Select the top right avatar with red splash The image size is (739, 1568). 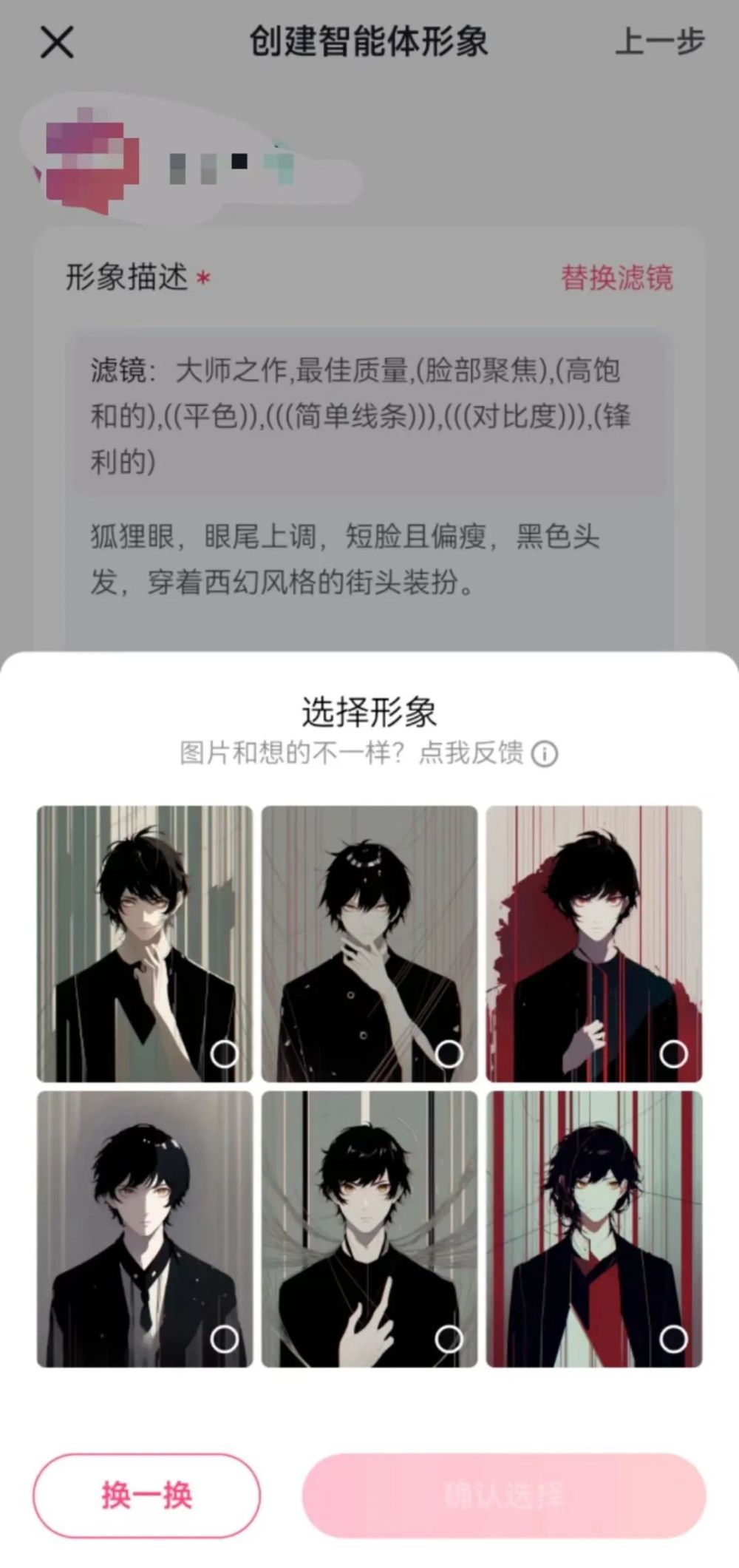[594, 943]
